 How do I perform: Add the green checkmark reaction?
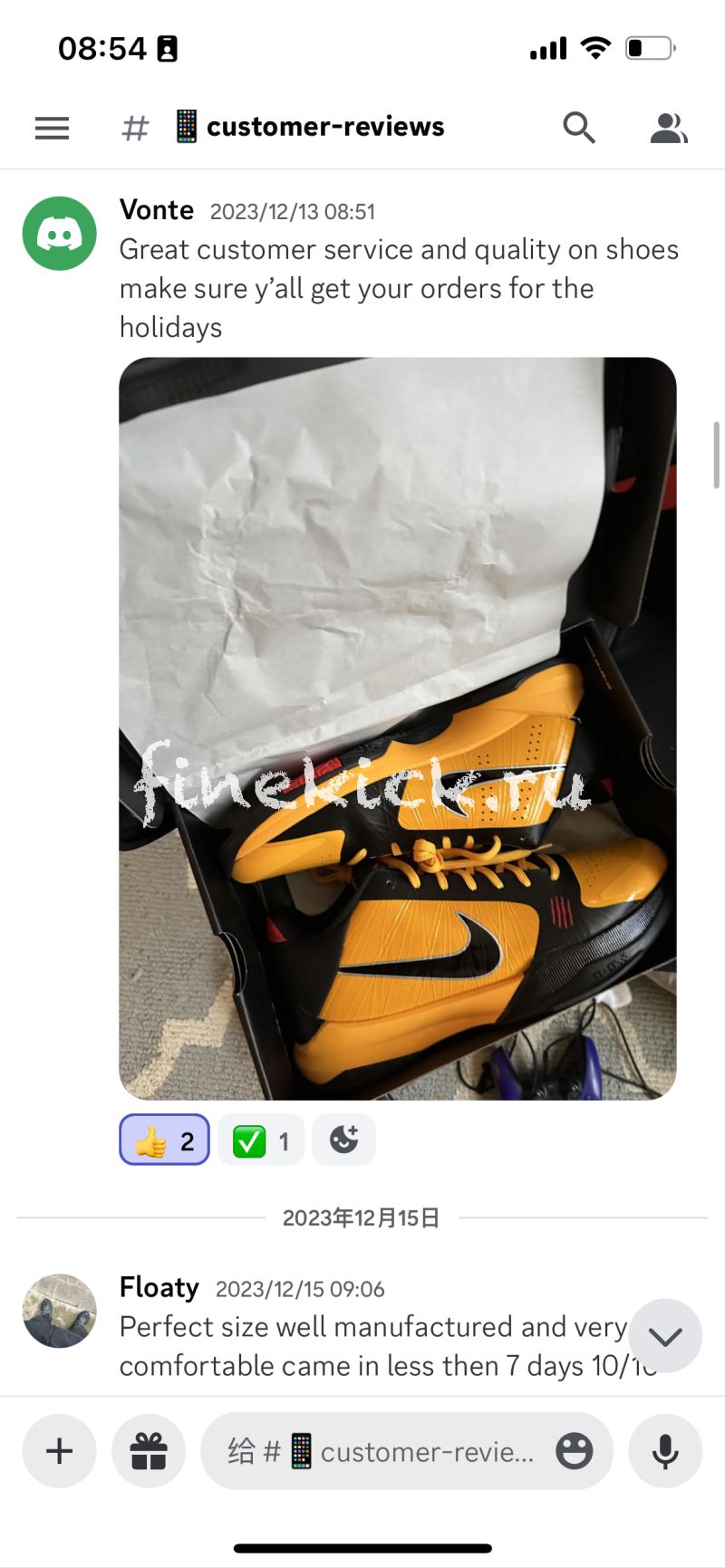click(x=261, y=1140)
